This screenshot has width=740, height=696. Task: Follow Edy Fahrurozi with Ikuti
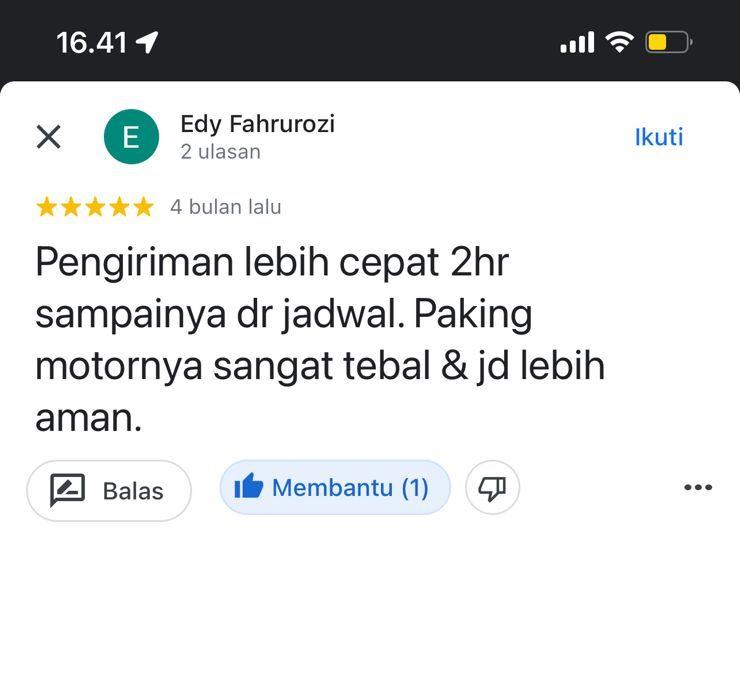[658, 137]
